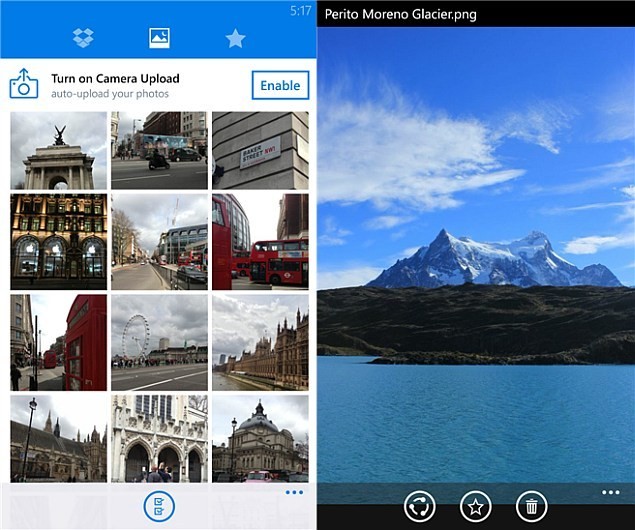Open the red double-decker buses photo
This screenshot has width=635, height=530.
coord(260,240)
